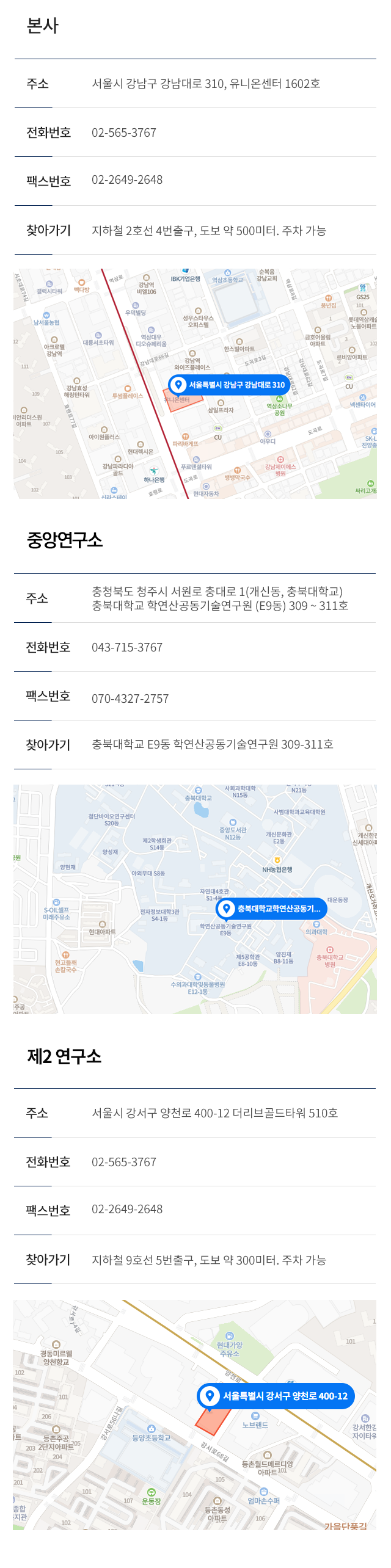391x1568 pixels.
Task: Tap the 강남대로 310 marker on the headquarters map
Action: click(228, 385)
